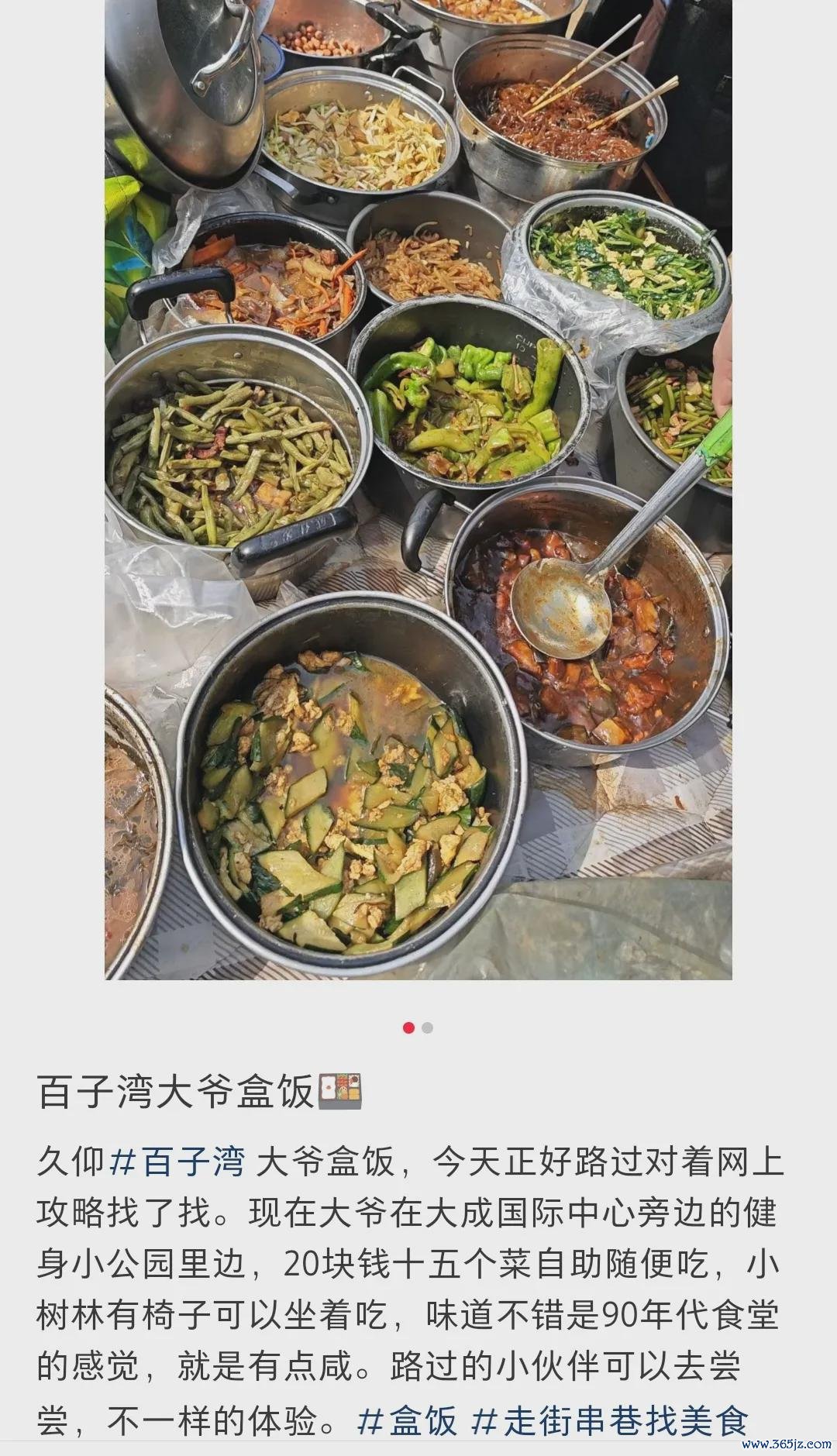Image resolution: width=837 pixels, height=1456 pixels.
Task: Open the #盒饭 hashtag
Action: [408, 1421]
